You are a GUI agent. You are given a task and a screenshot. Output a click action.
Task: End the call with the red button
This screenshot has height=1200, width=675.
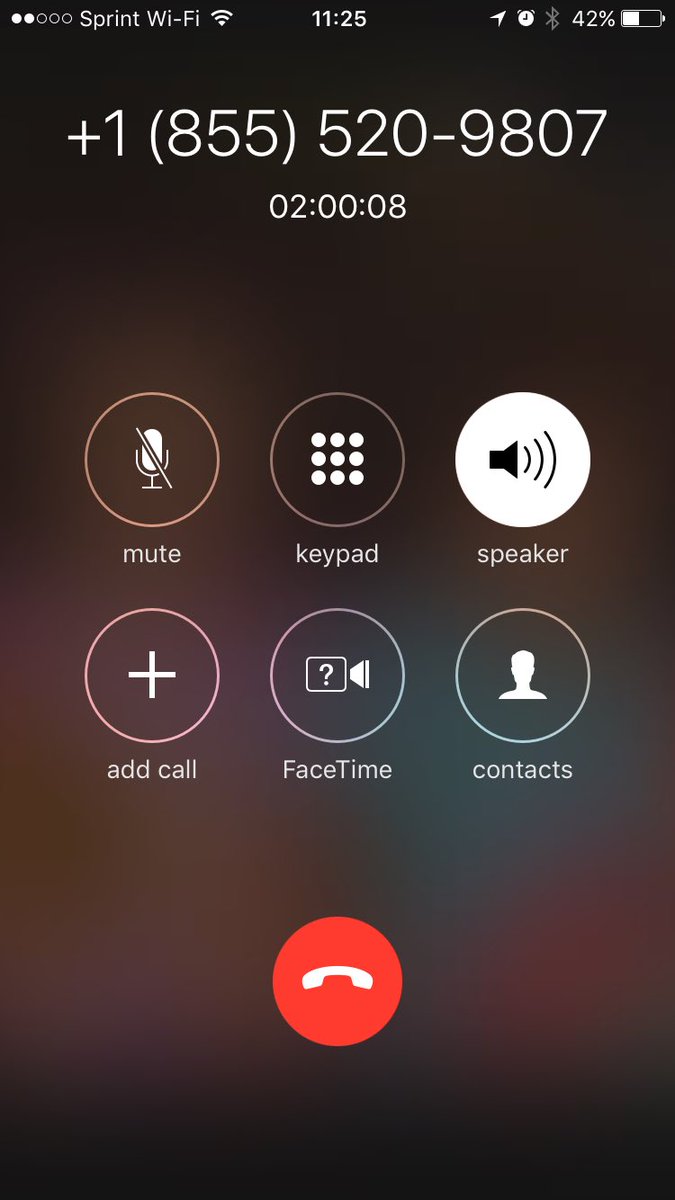tap(337, 981)
